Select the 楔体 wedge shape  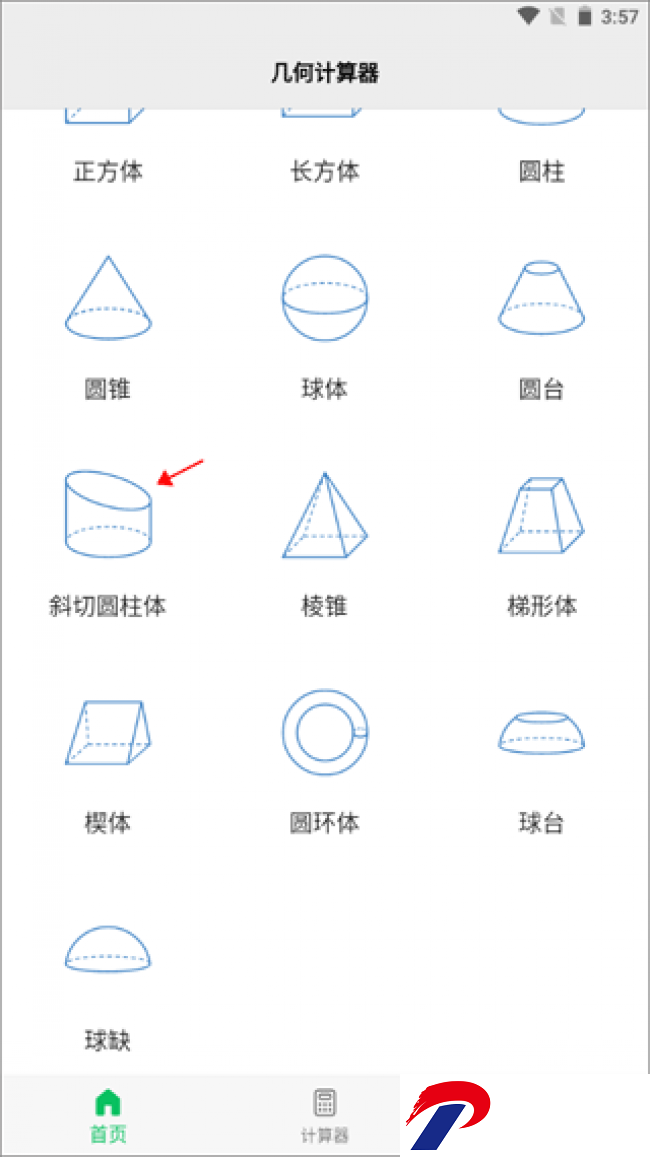tap(108, 761)
